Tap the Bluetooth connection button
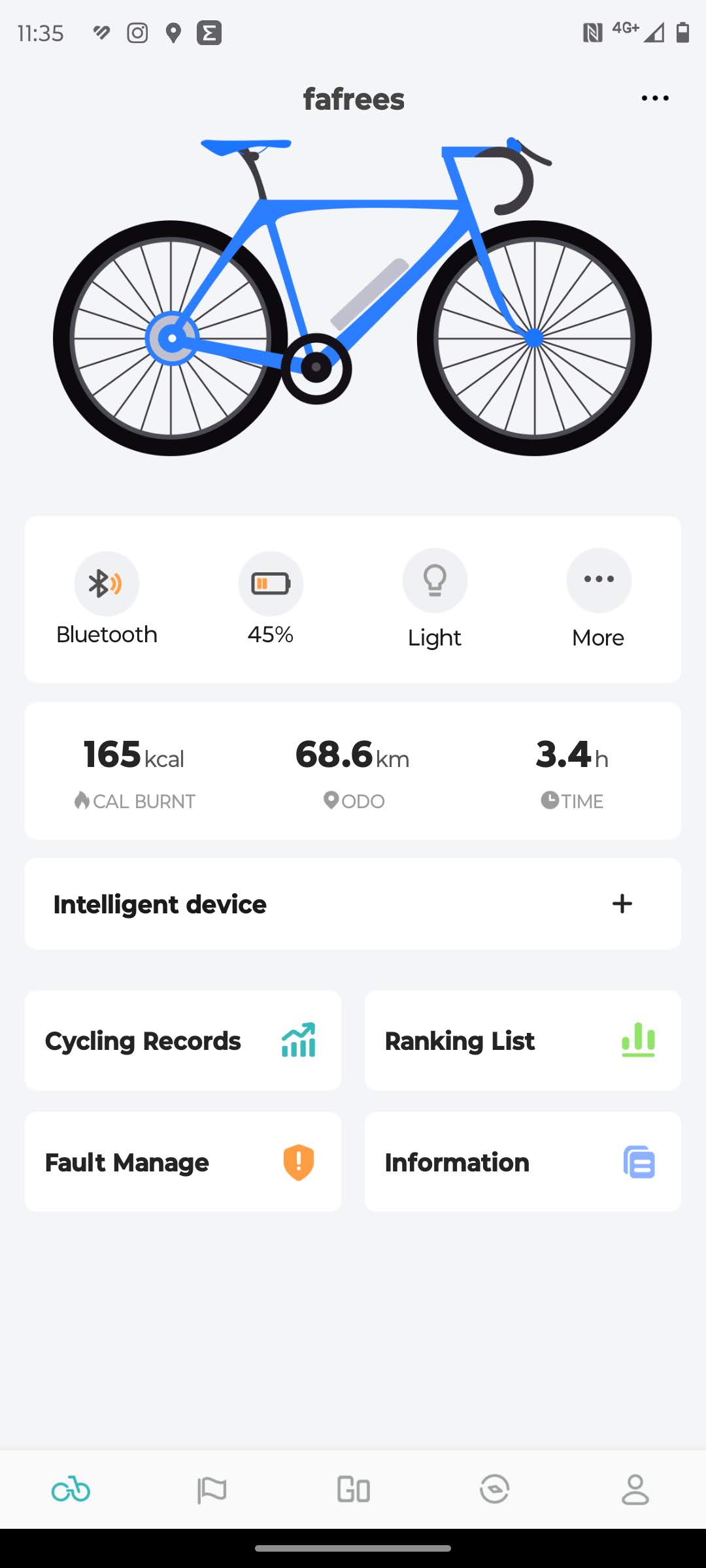This screenshot has height=1568, width=706. (107, 584)
